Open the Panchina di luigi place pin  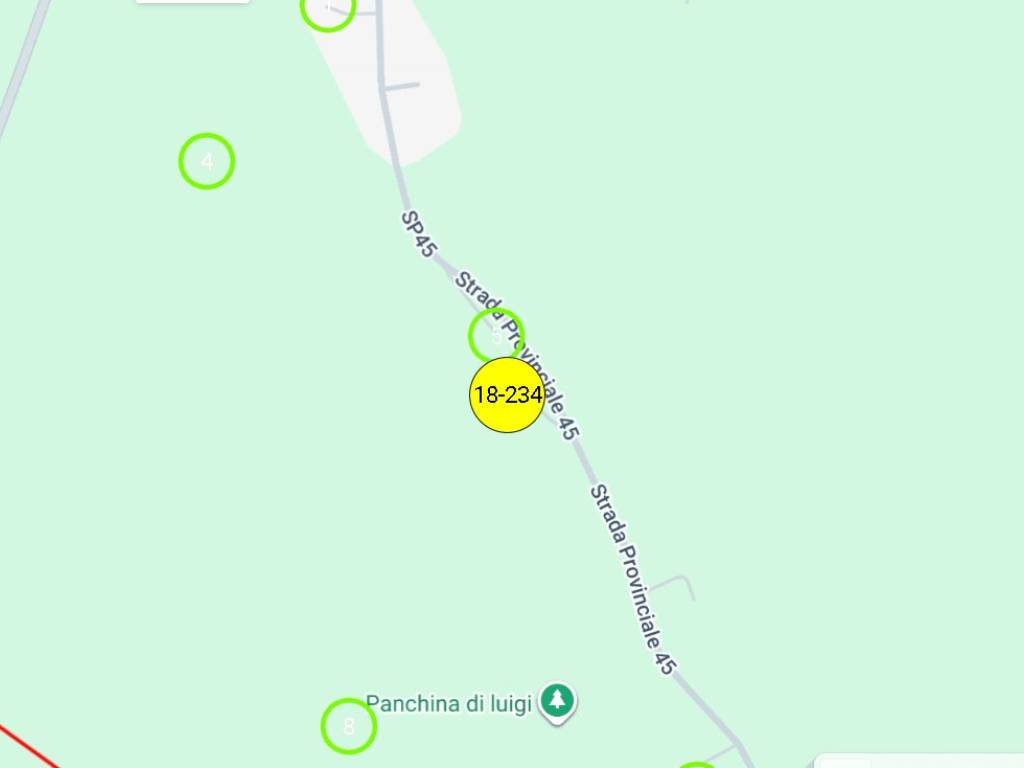pos(557,701)
